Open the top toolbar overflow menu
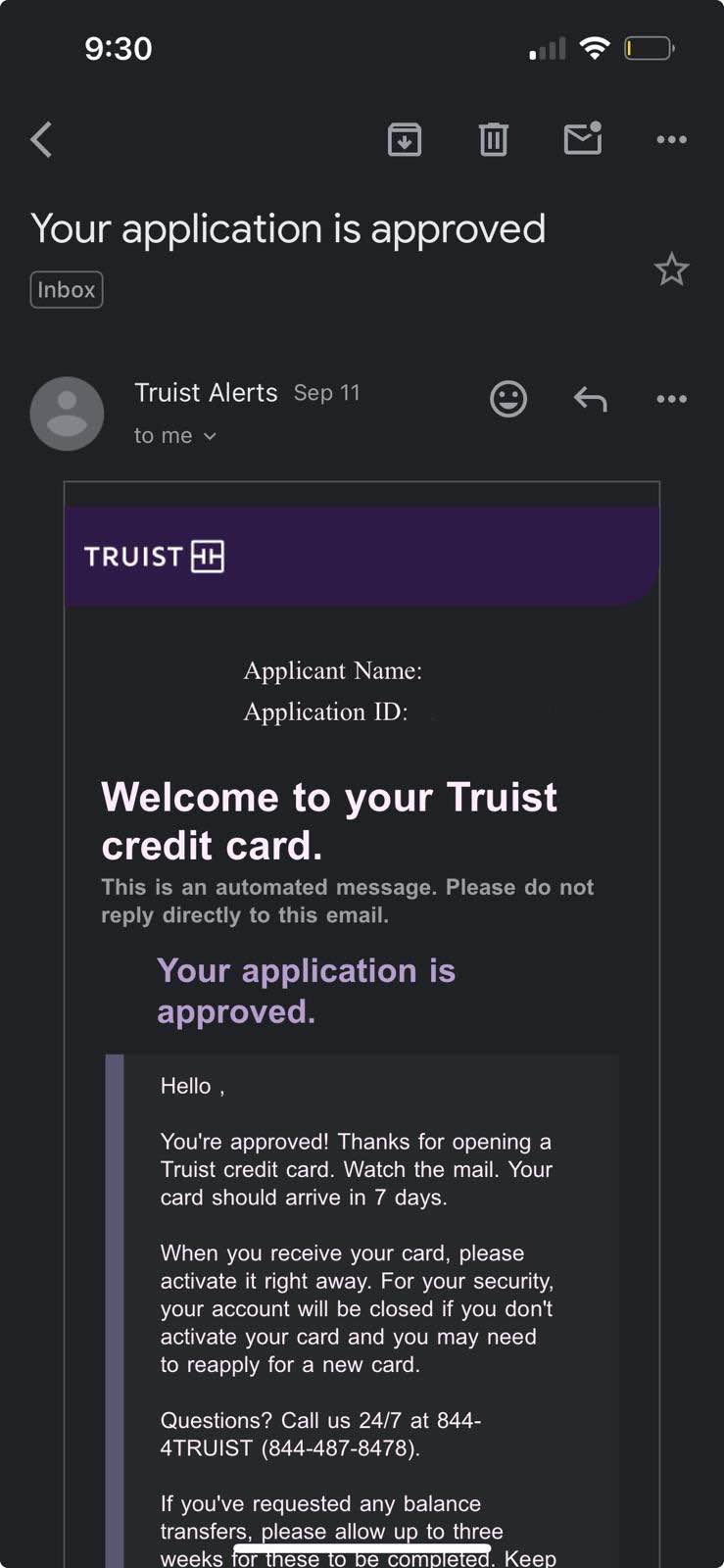The image size is (724, 1568). click(x=671, y=139)
